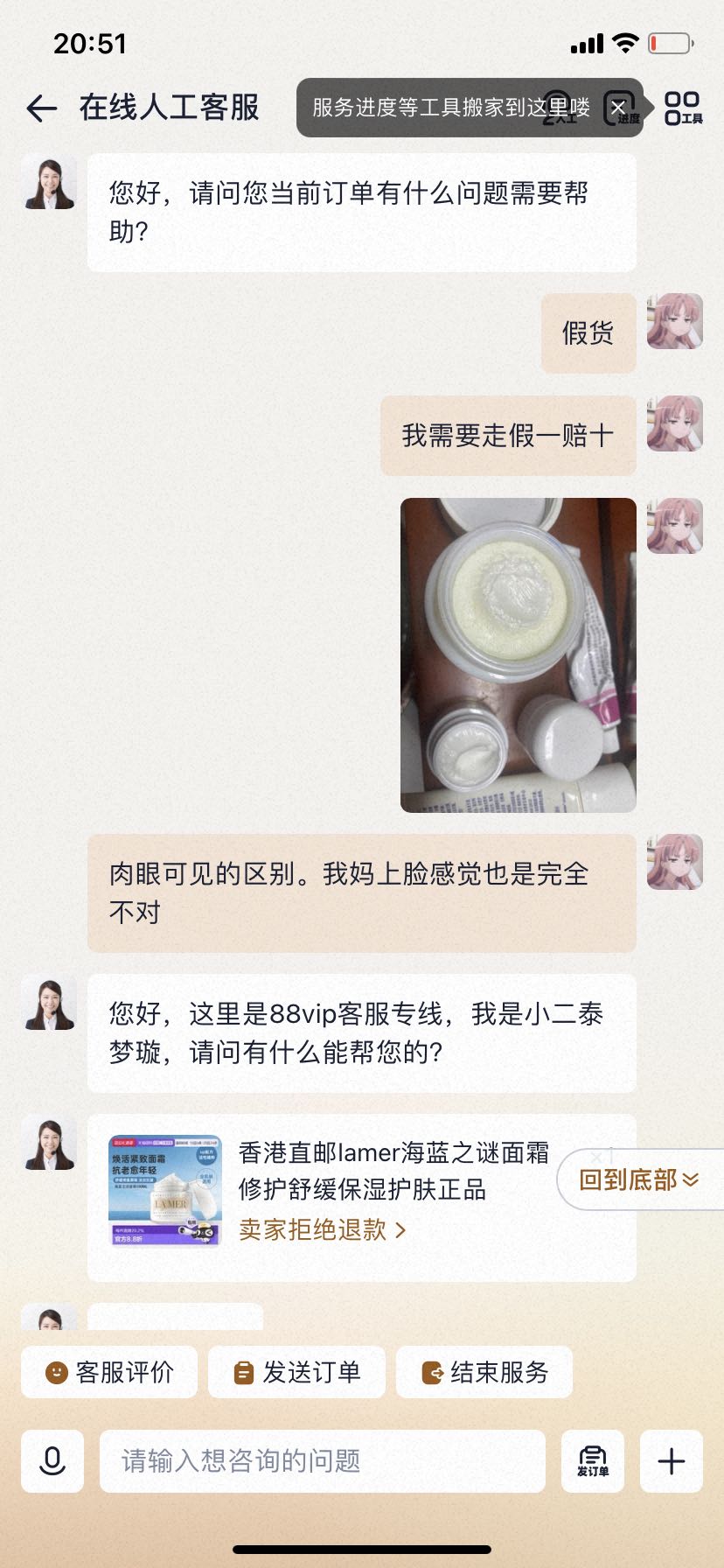The image size is (724, 1568).
Task: Open the 卖家拒绝退款 order link
Action: point(322,1229)
